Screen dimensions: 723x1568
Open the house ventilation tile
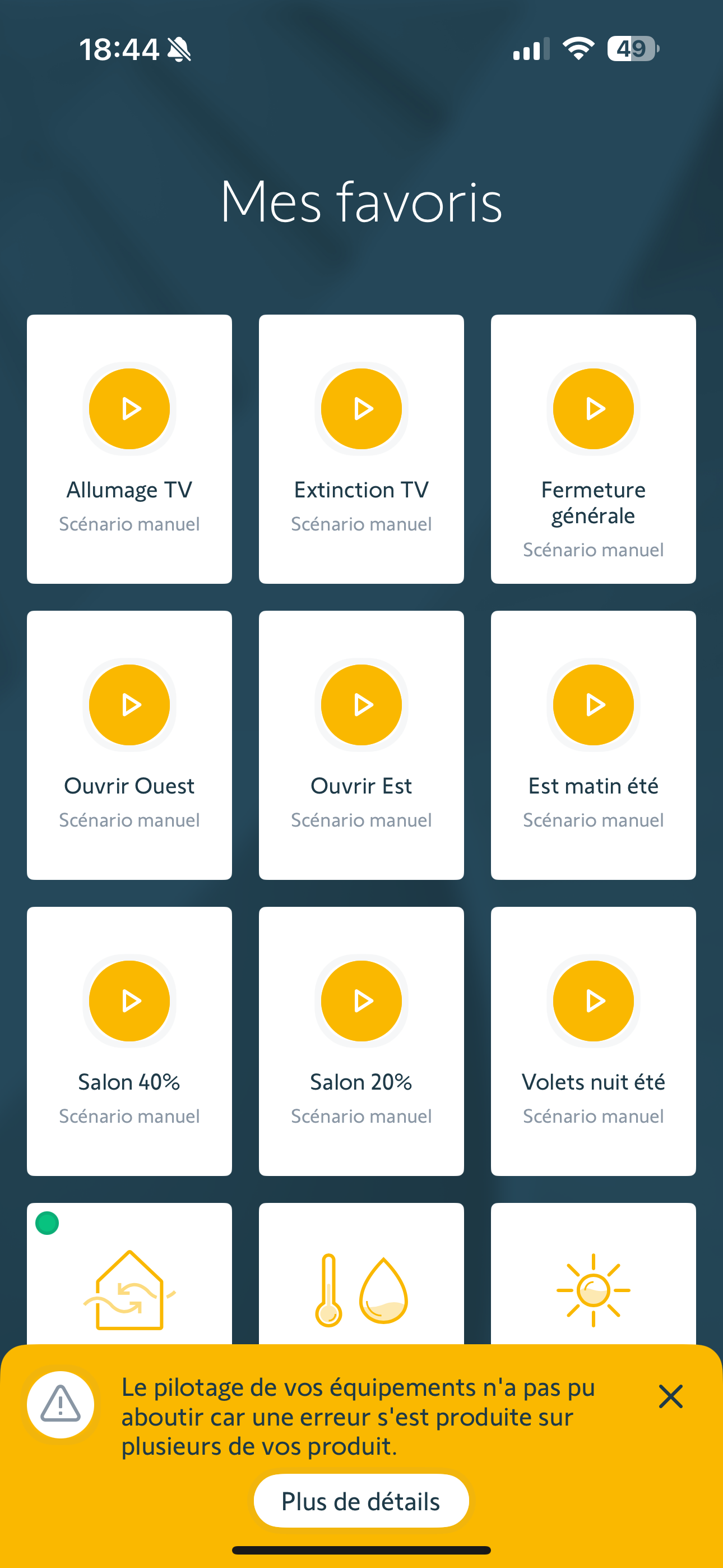pyautogui.click(x=129, y=1284)
